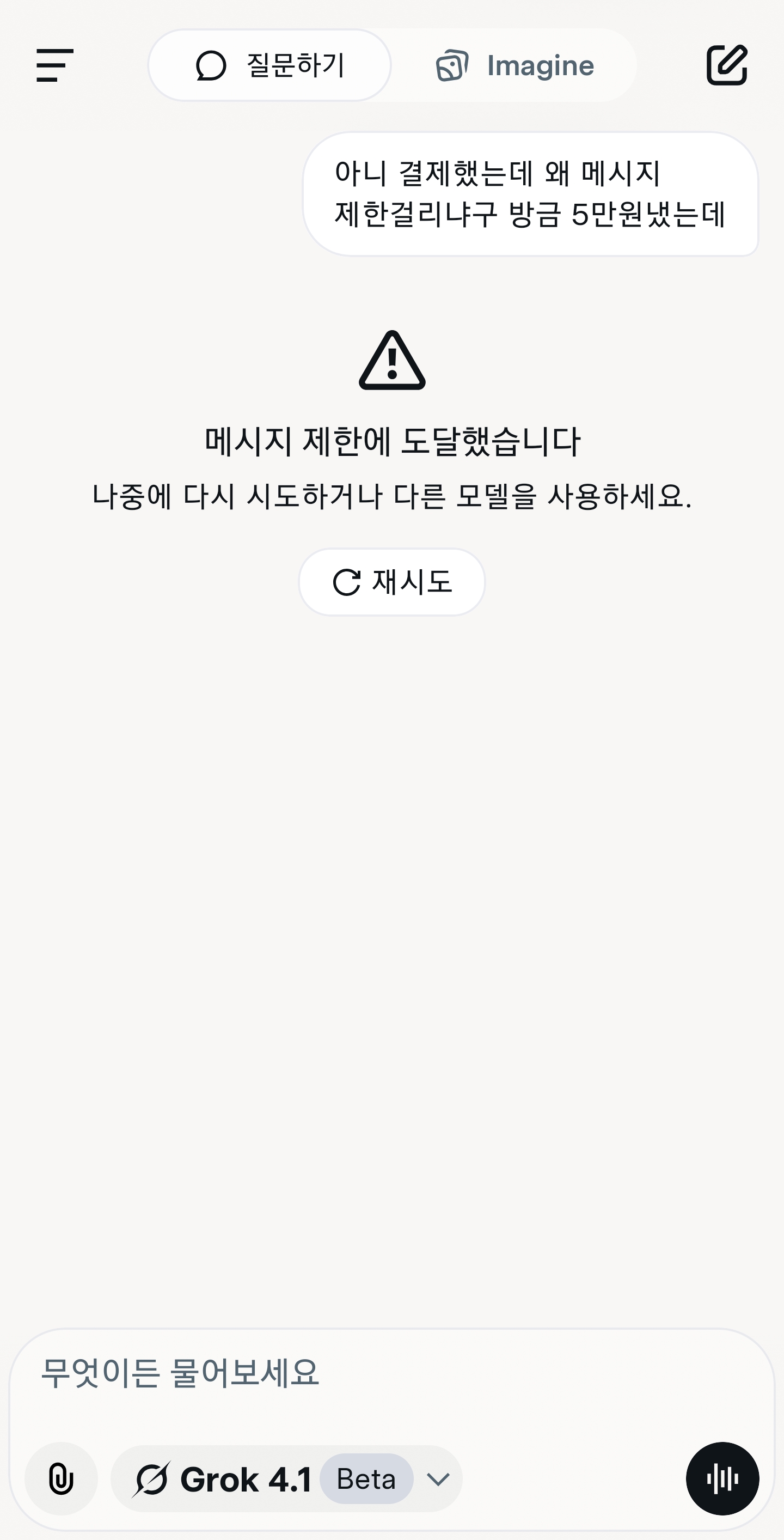Select the 질문하기 tab
This screenshot has width=784, height=1540.
pyautogui.click(x=269, y=65)
